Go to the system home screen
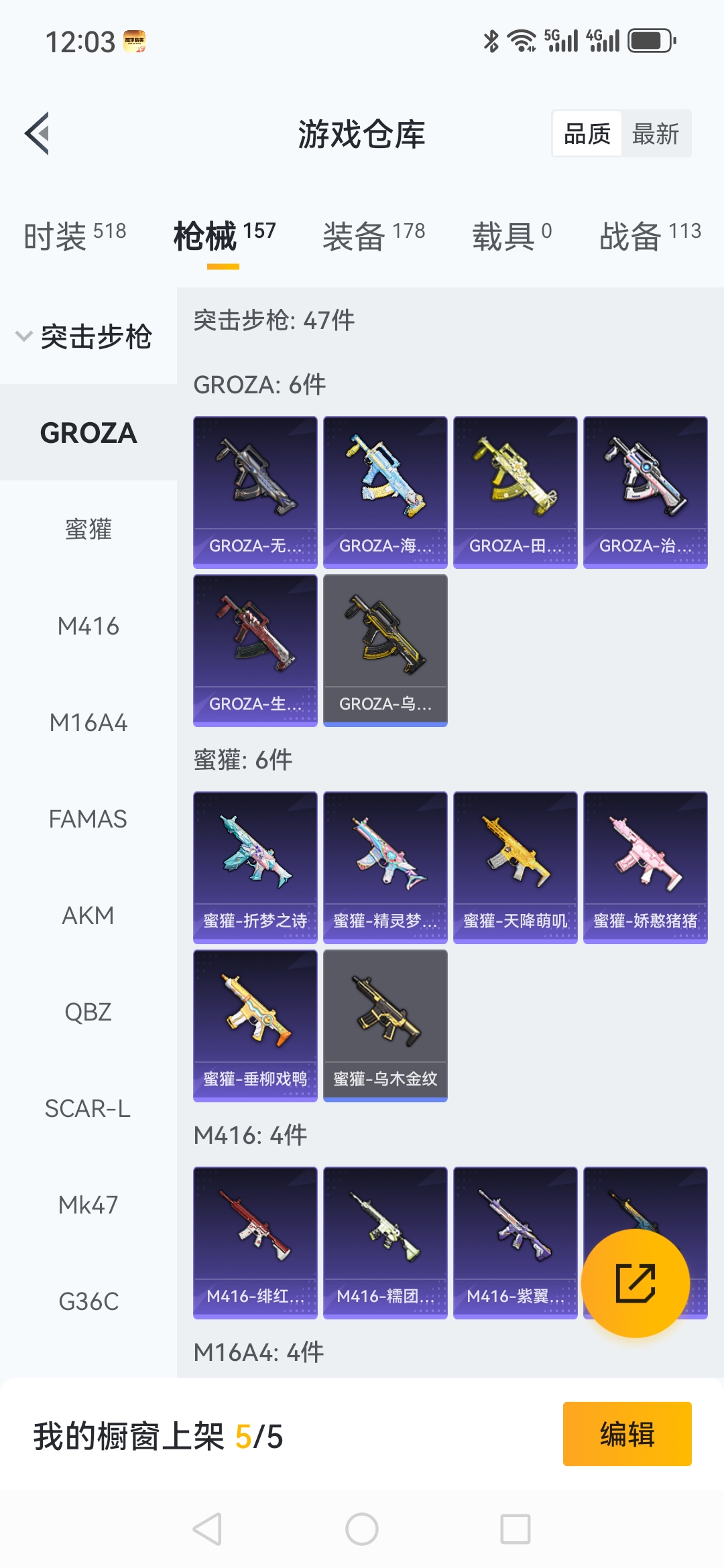The width and height of the screenshot is (724, 1568). pyautogui.click(x=362, y=1529)
